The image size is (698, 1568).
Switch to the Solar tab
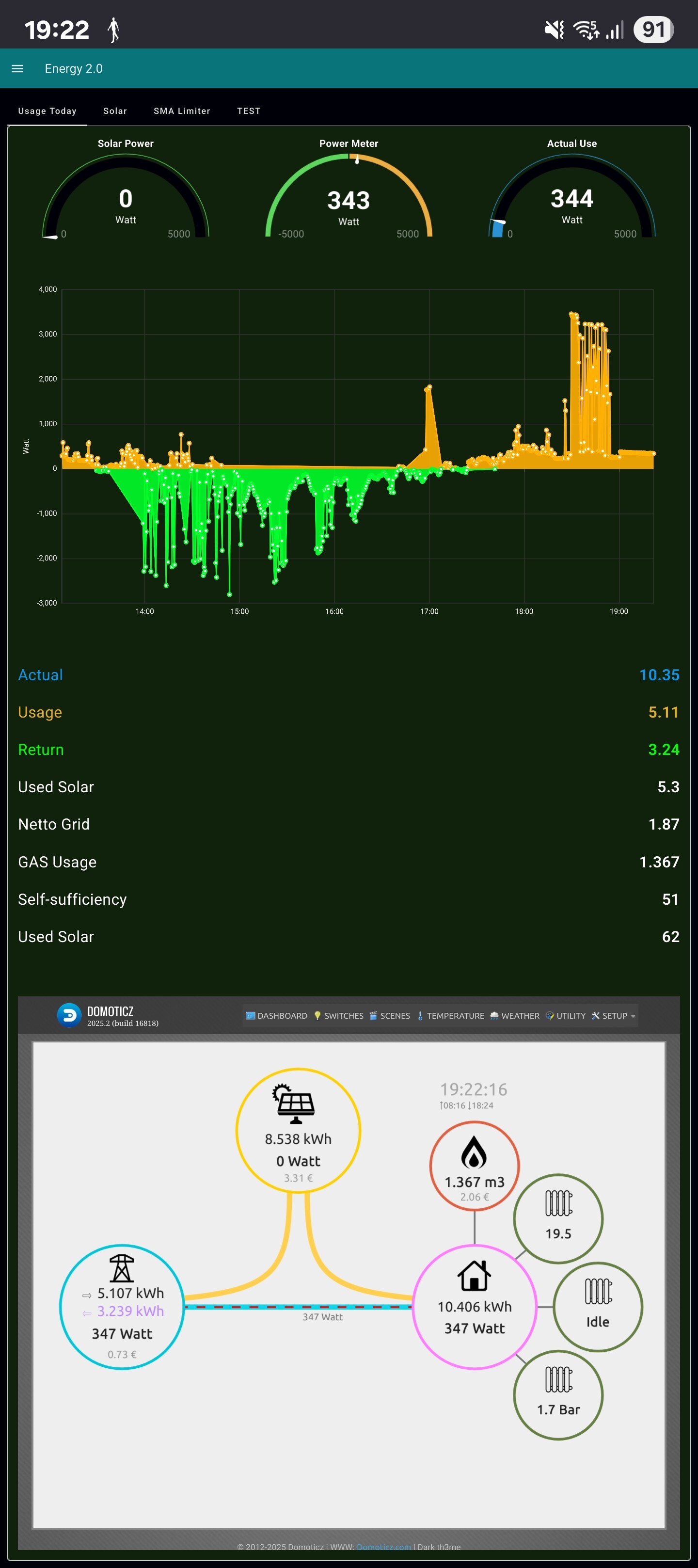(x=115, y=111)
